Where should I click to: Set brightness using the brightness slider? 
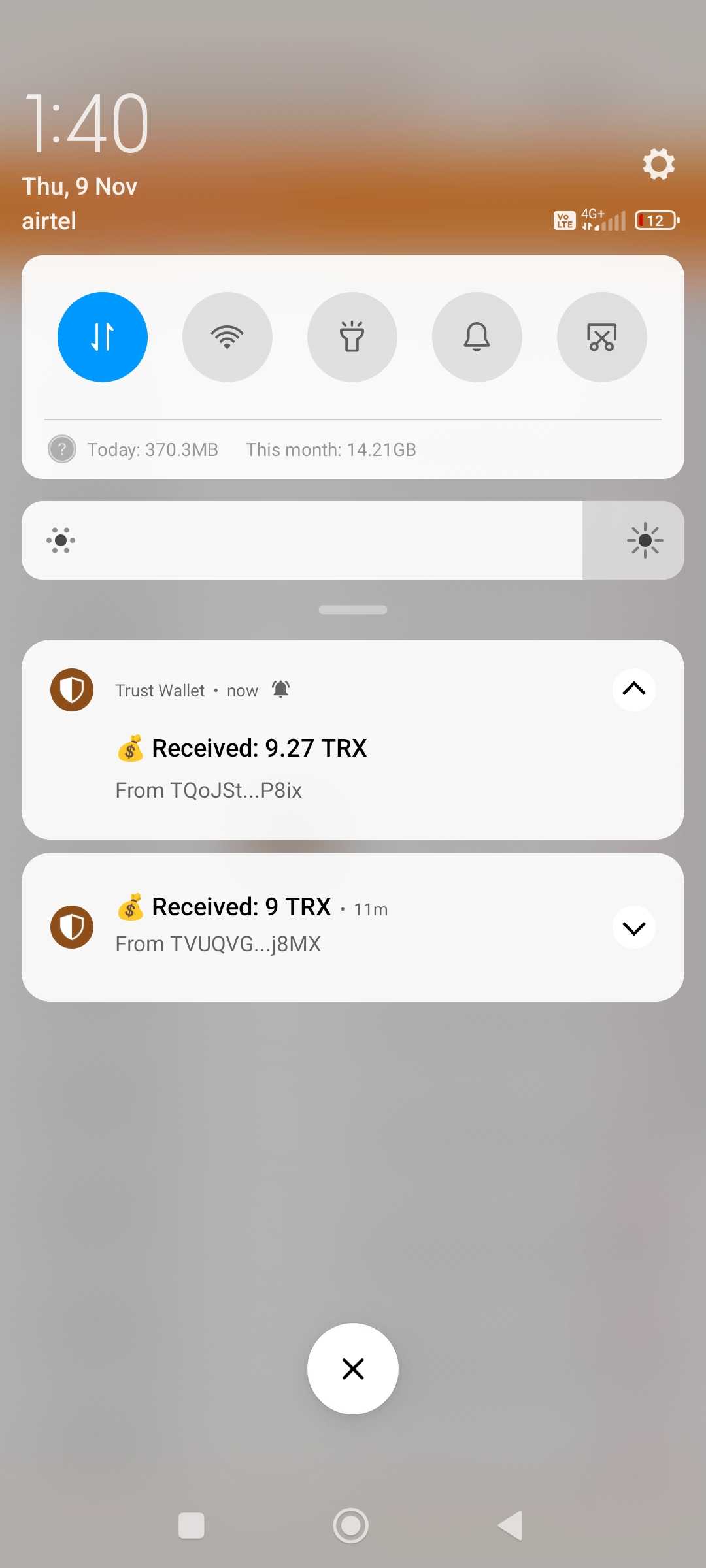[x=353, y=540]
